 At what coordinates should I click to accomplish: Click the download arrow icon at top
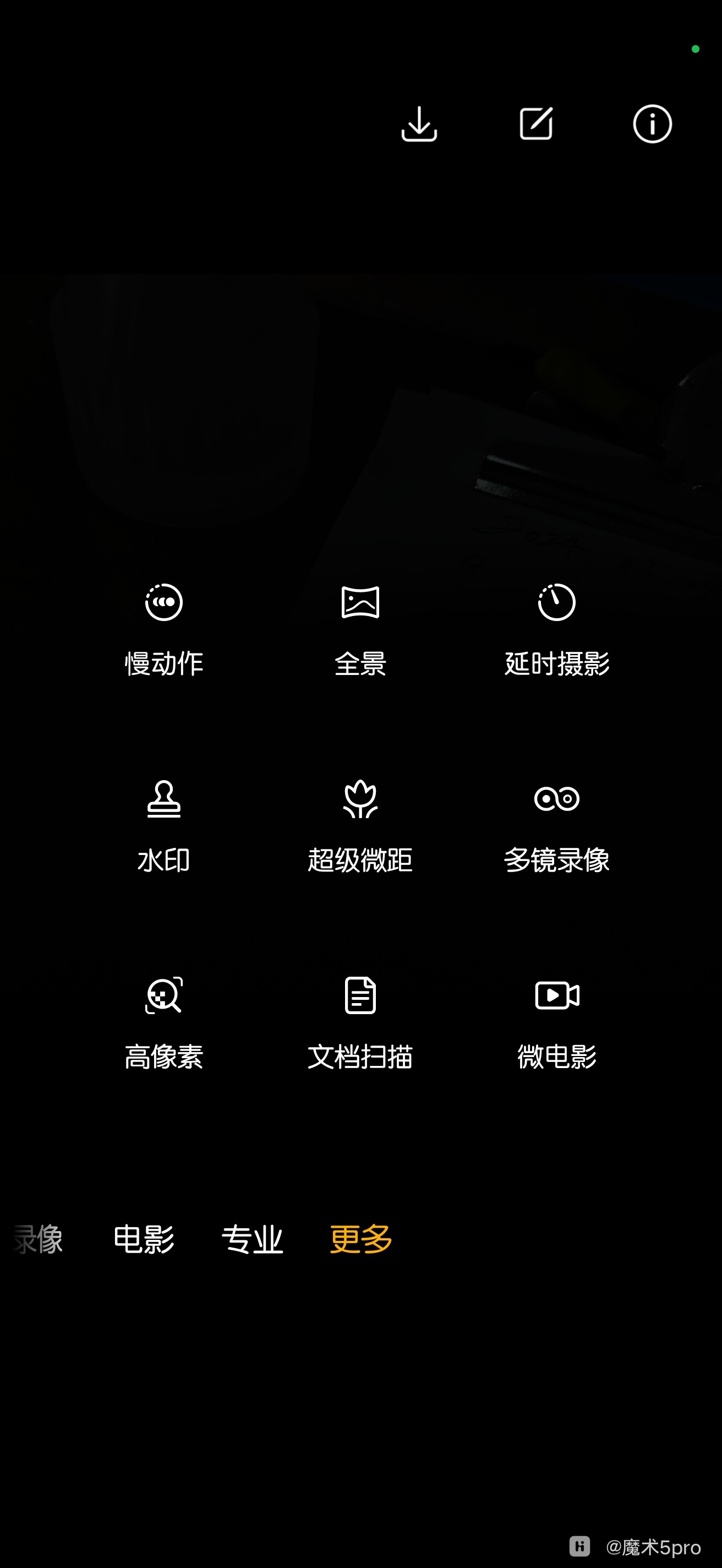tap(419, 123)
